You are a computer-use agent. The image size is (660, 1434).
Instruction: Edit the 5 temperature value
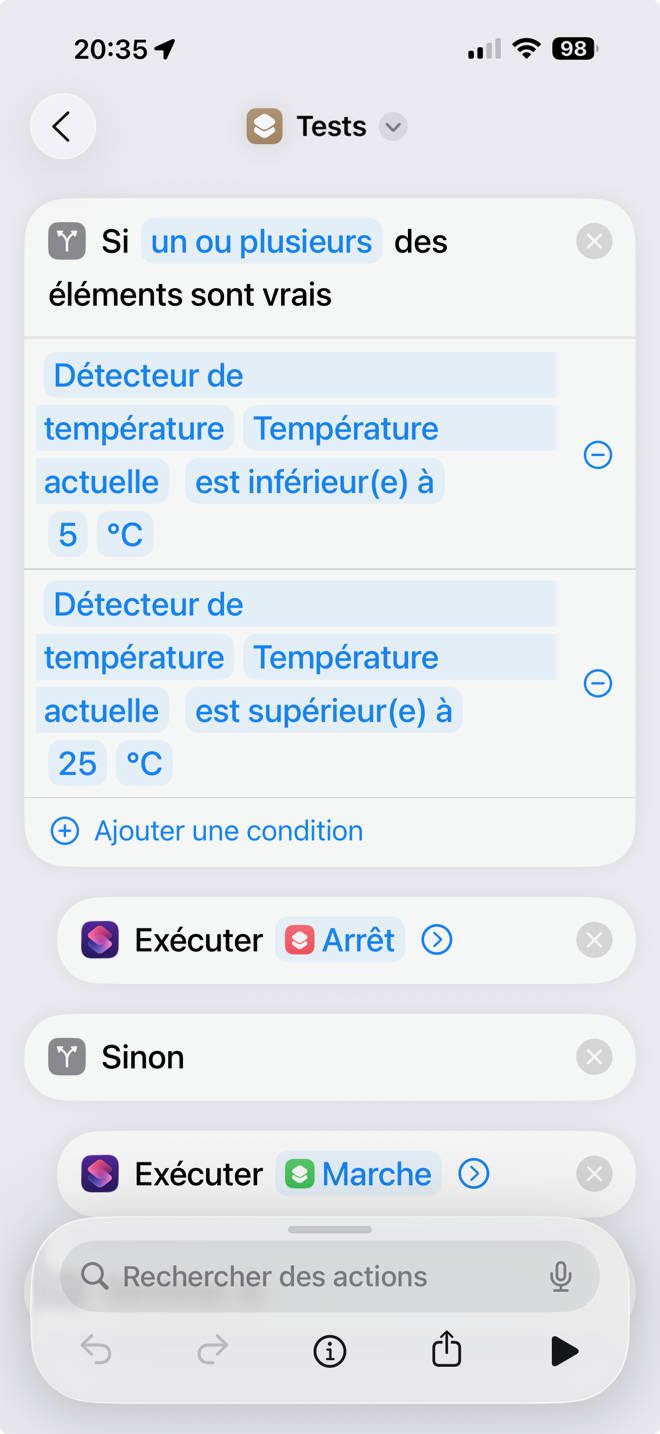[x=67, y=535]
